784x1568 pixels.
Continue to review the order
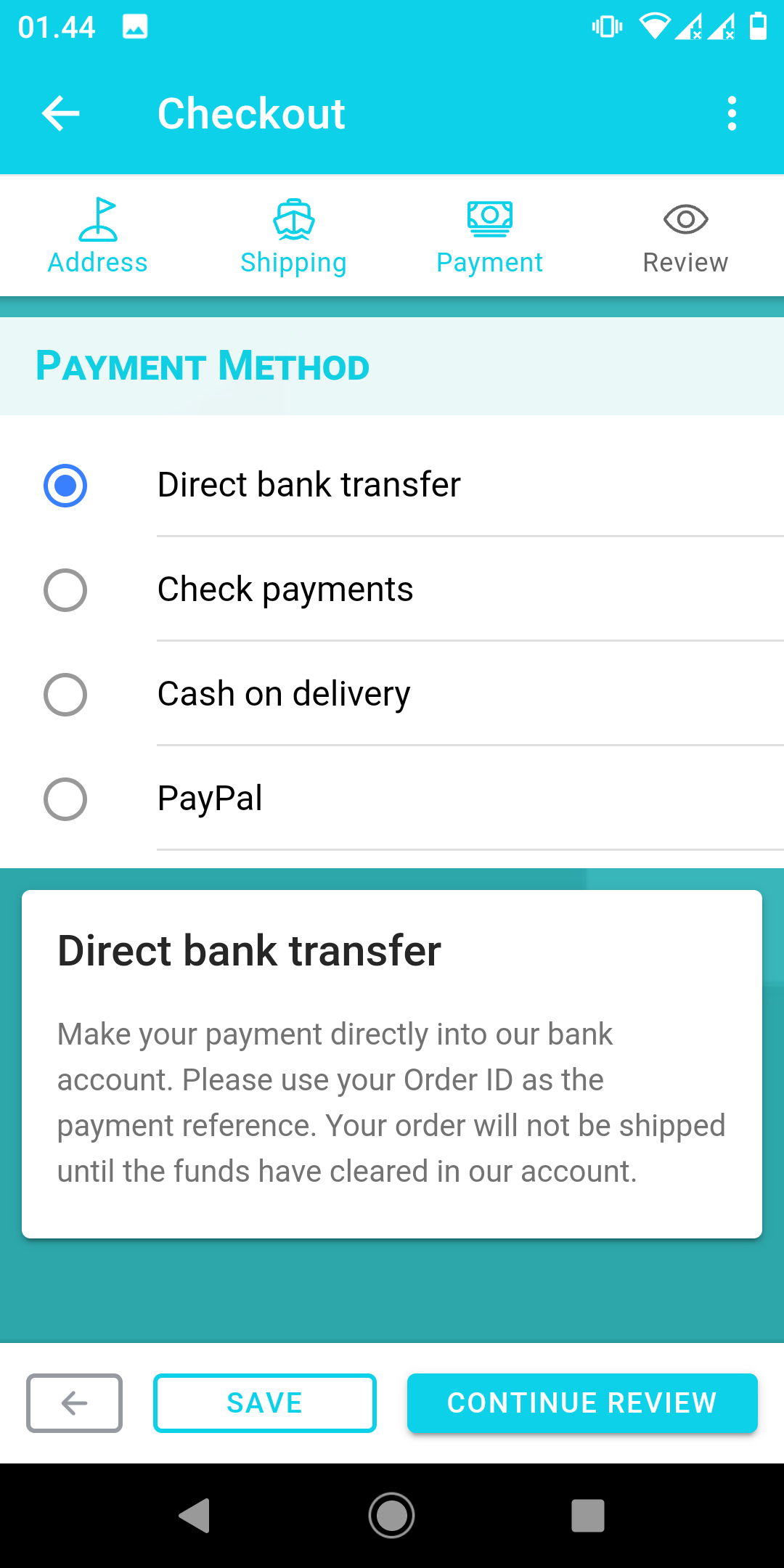582,1402
